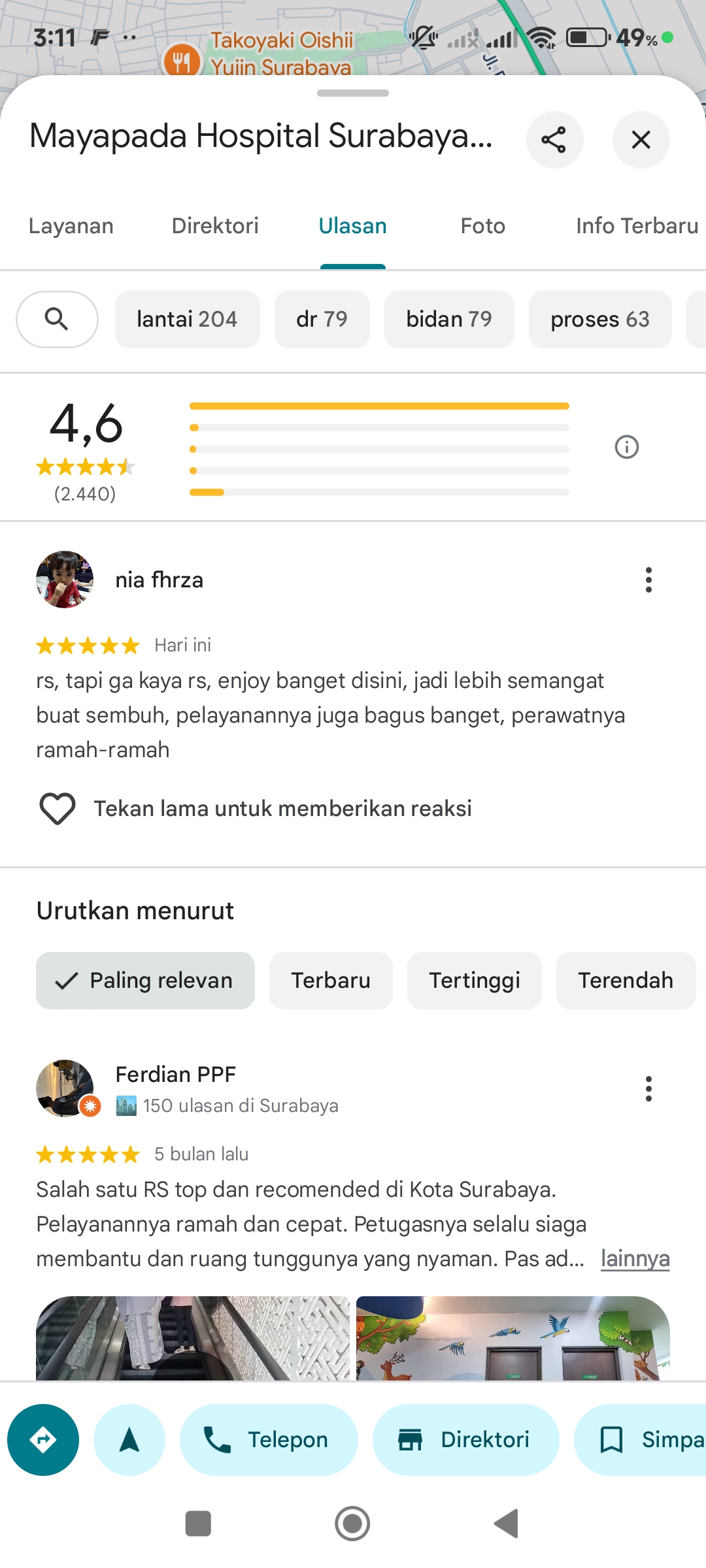The image size is (706, 1568).
Task: Open rating info icon
Action: tap(626, 448)
